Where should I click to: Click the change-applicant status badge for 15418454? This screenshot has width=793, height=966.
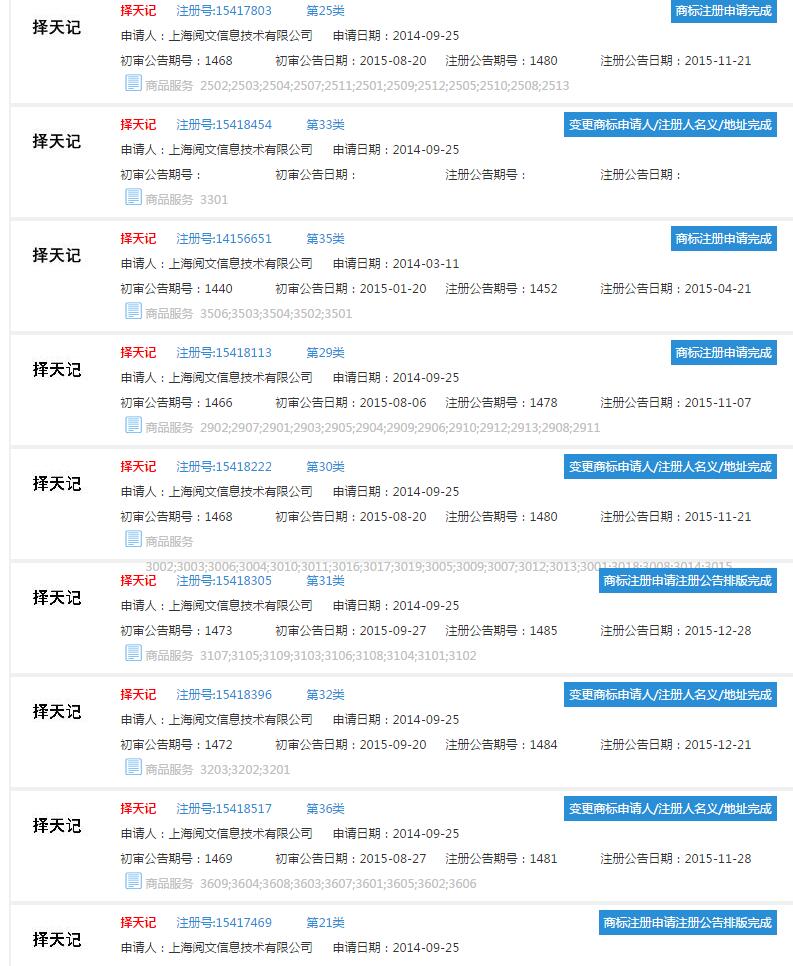pyautogui.click(x=670, y=125)
